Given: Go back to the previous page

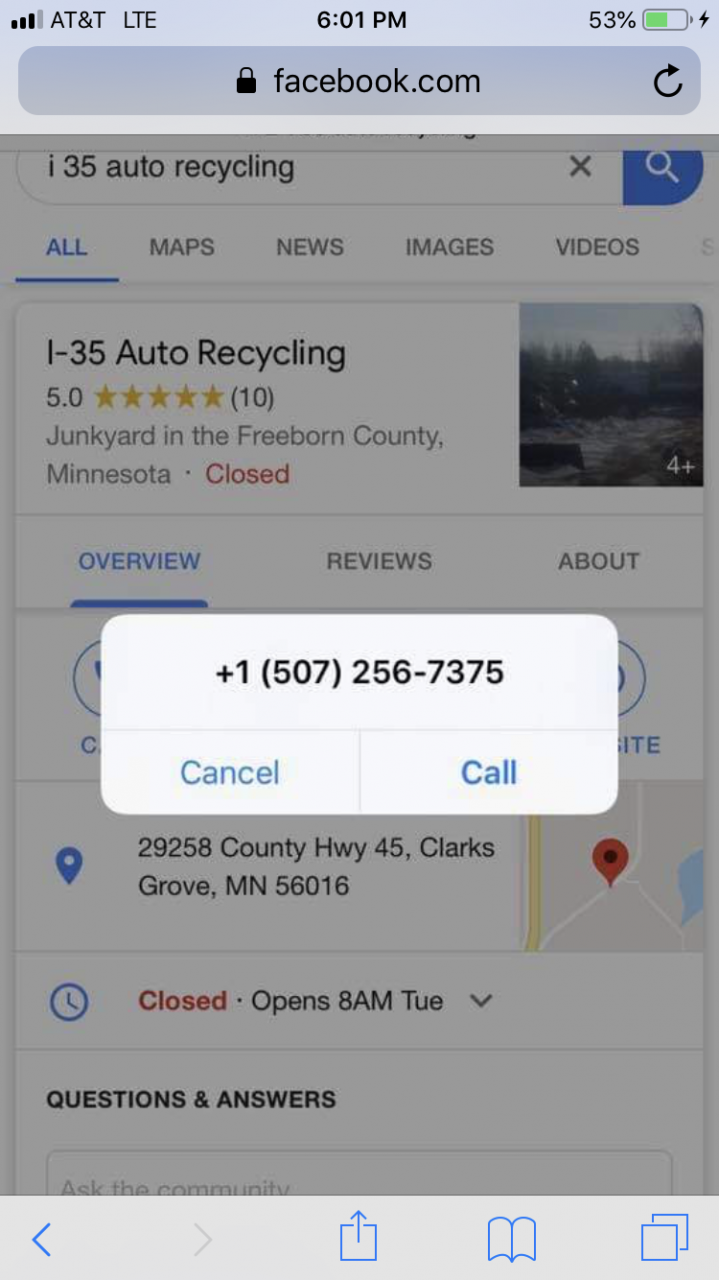Looking at the screenshot, I should 42,1240.
